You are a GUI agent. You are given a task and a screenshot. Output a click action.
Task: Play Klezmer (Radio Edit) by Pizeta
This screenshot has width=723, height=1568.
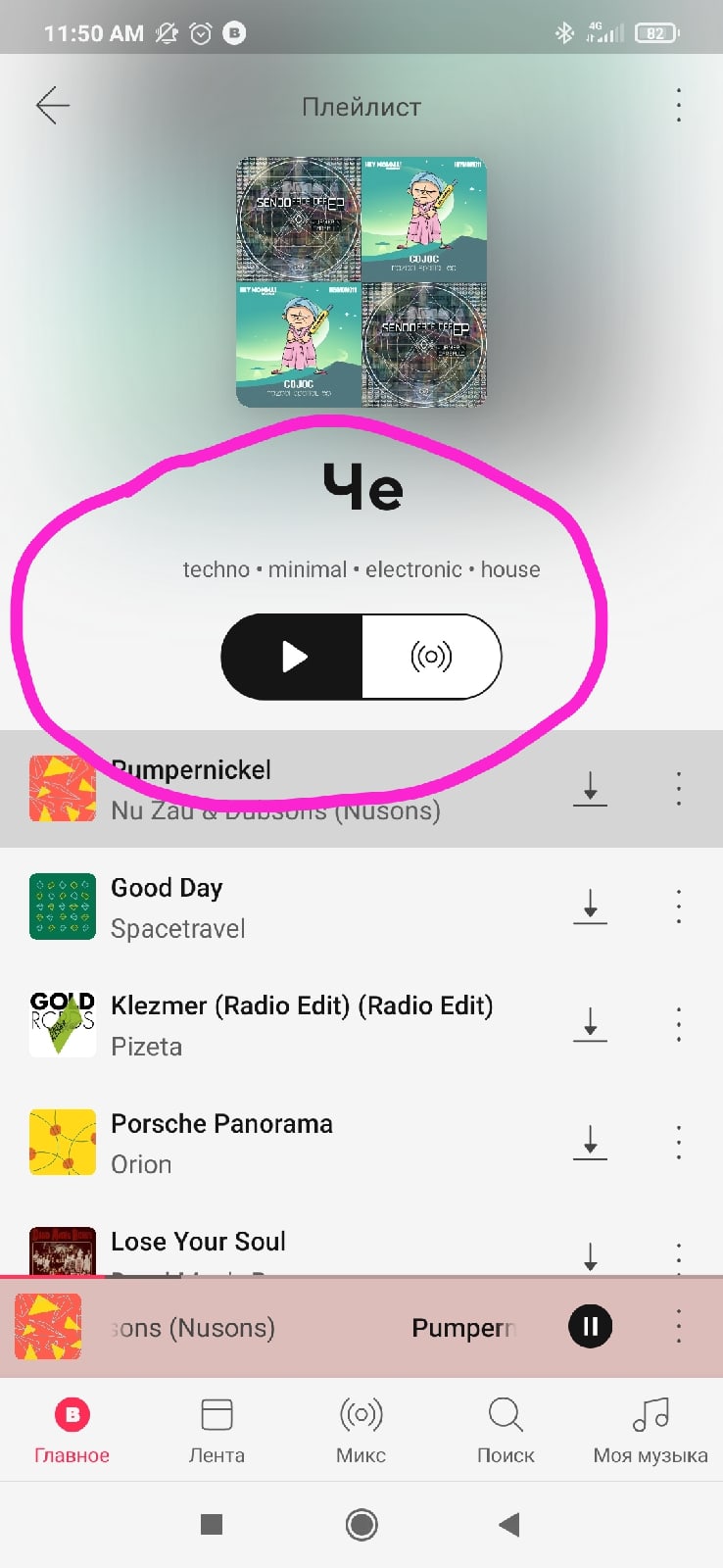pos(294,1024)
